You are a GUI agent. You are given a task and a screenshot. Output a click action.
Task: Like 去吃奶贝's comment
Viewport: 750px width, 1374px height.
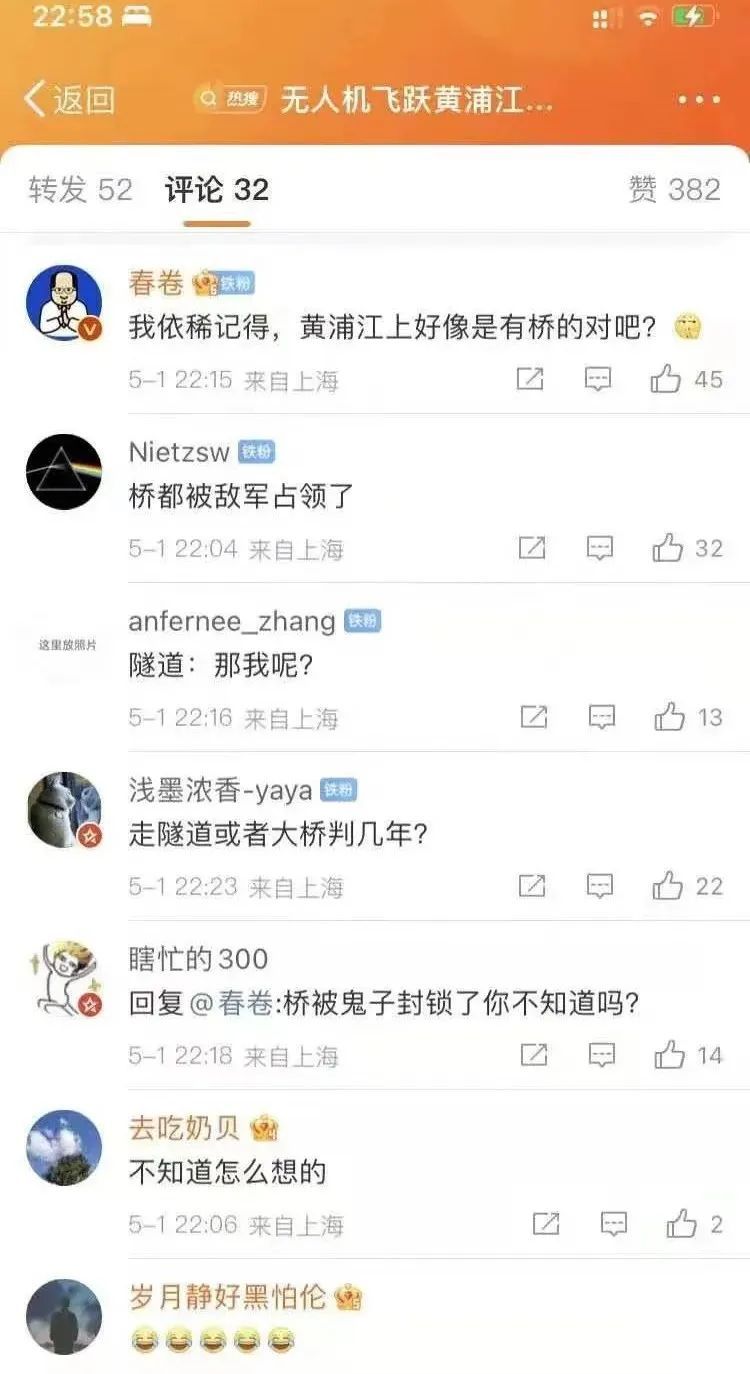tap(681, 1224)
